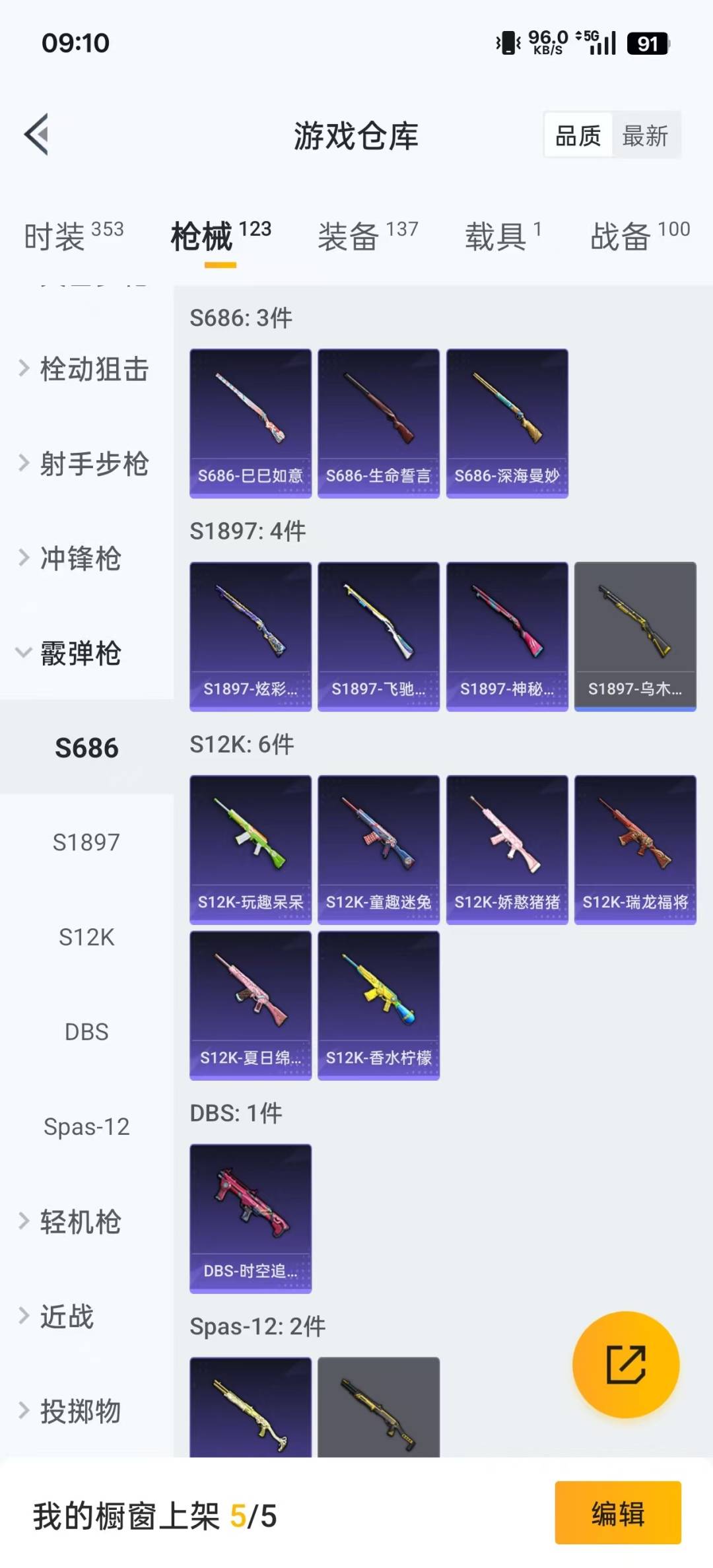Go back using the top-left arrow

click(37, 135)
